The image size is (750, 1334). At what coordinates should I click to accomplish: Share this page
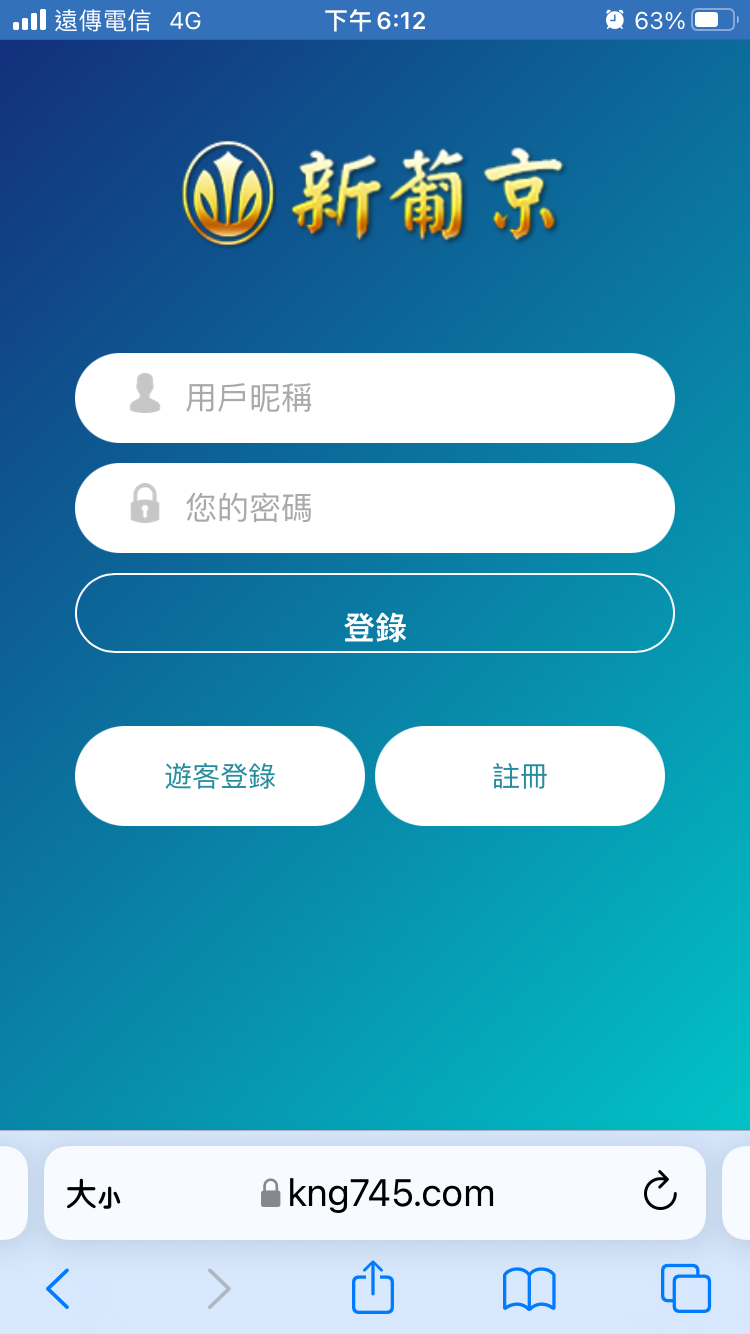373,1288
